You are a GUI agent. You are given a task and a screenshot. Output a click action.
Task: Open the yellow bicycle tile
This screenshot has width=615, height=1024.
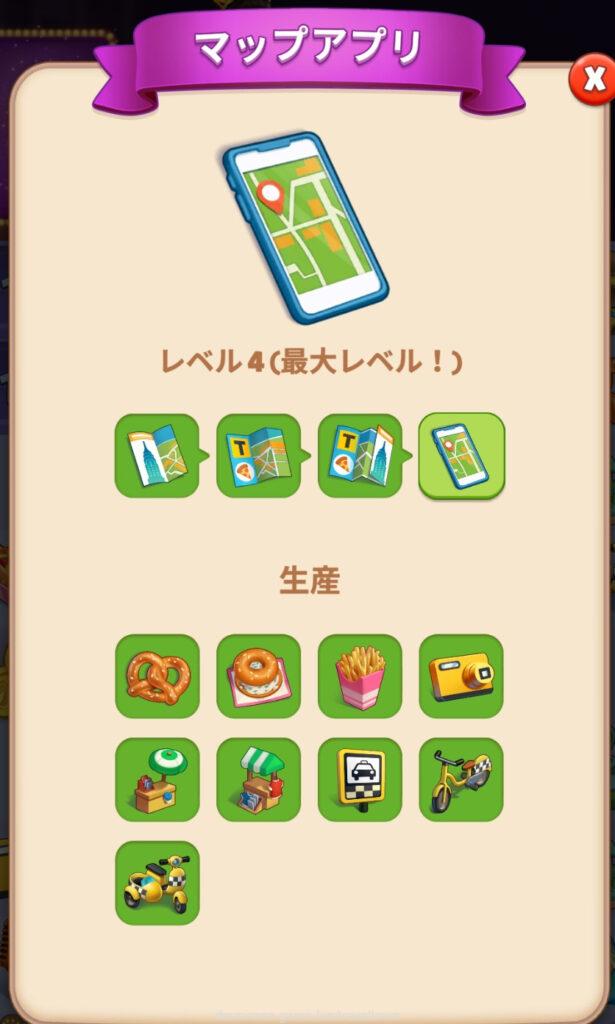click(461, 779)
